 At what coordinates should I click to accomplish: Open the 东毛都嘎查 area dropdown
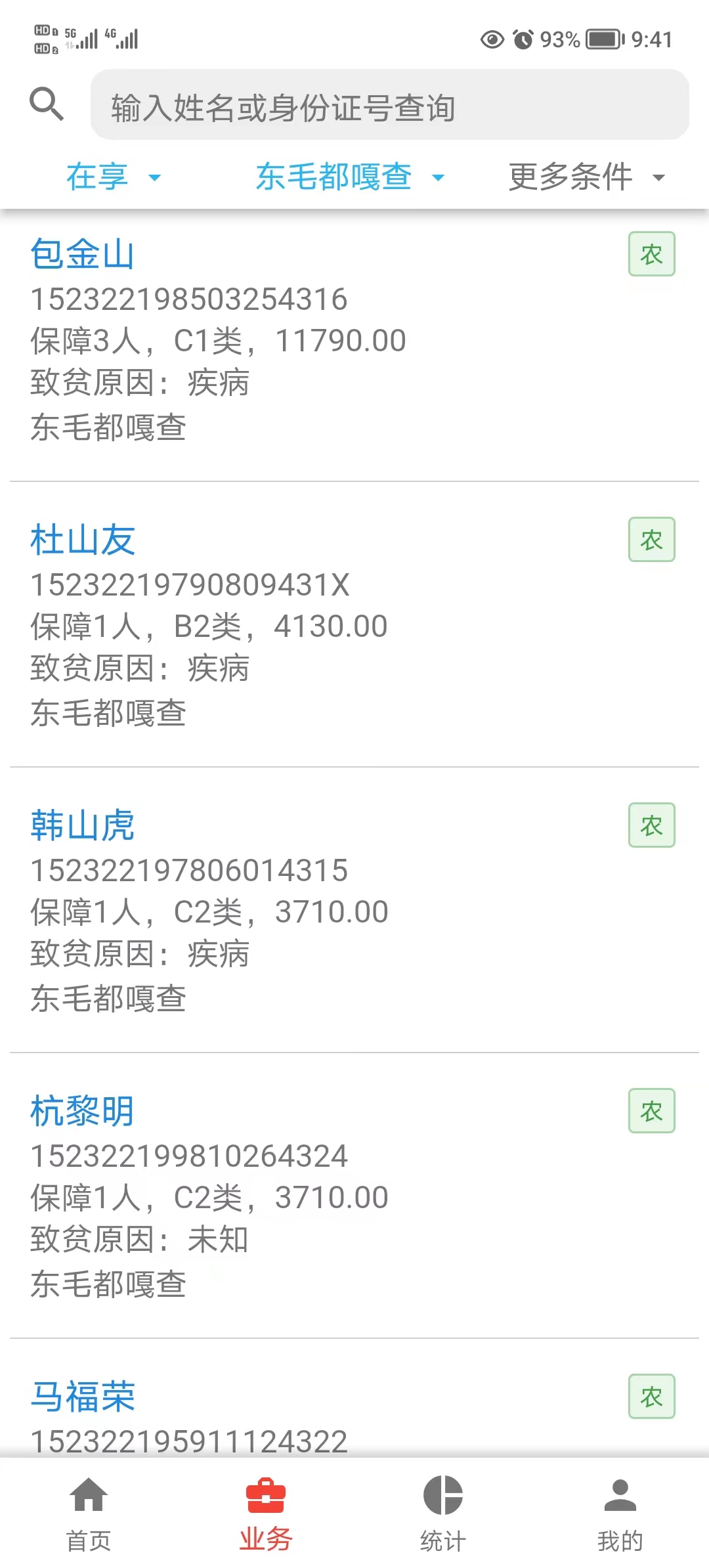[350, 177]
